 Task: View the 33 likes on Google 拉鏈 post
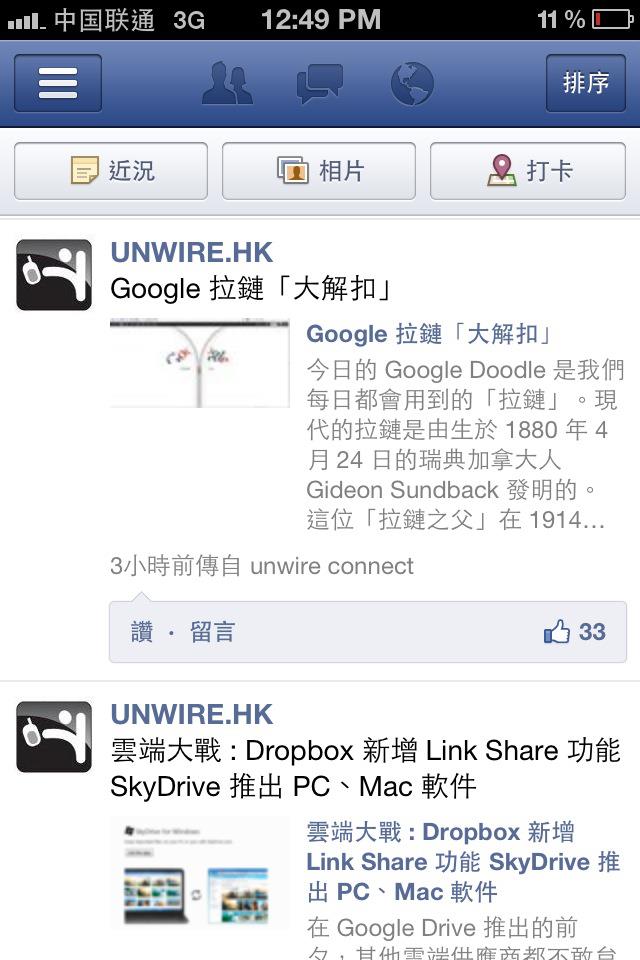(575, 632)
